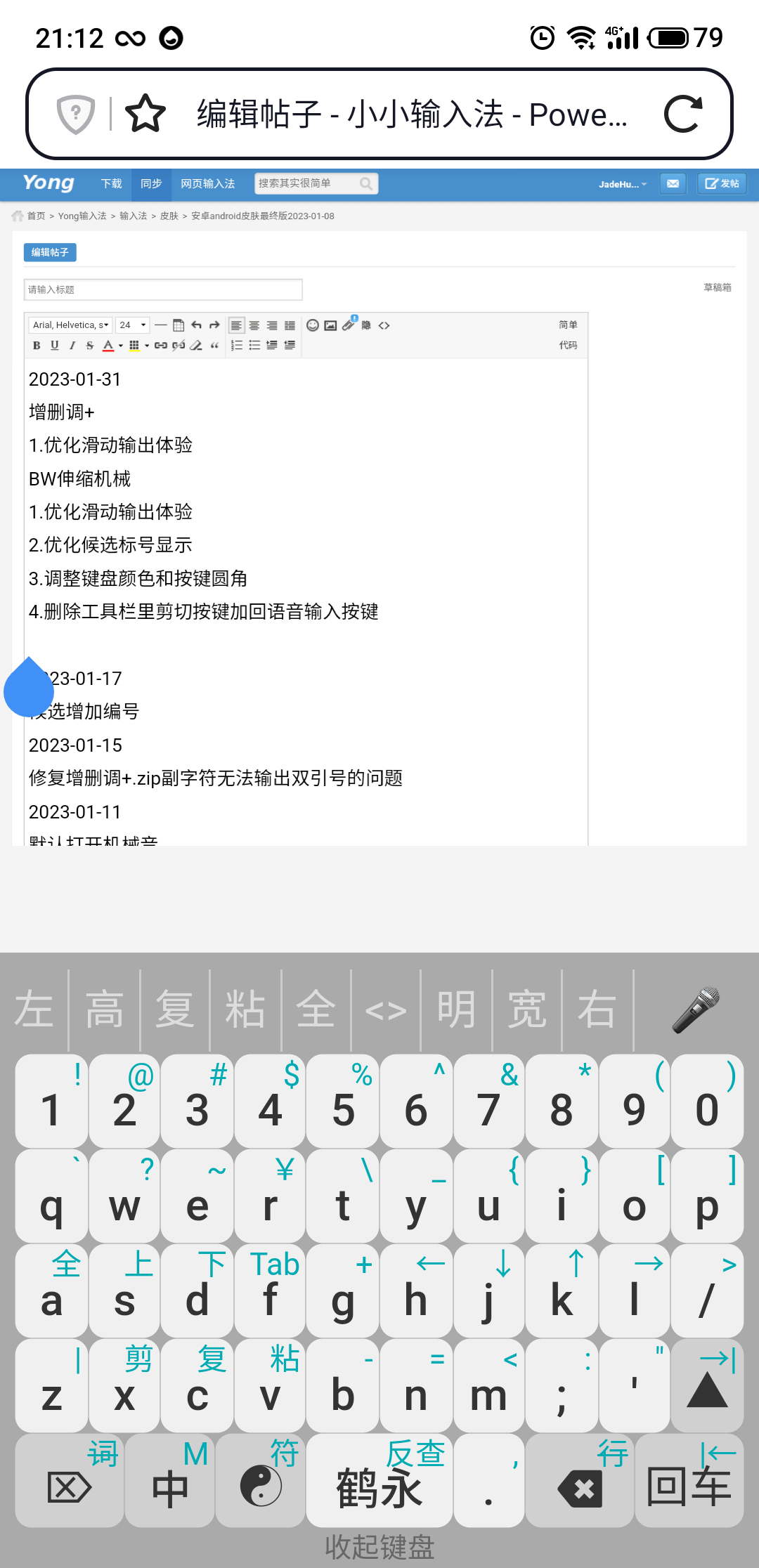Reload the page in the browser
759x1568 pixels.
[x=683, y=114]
